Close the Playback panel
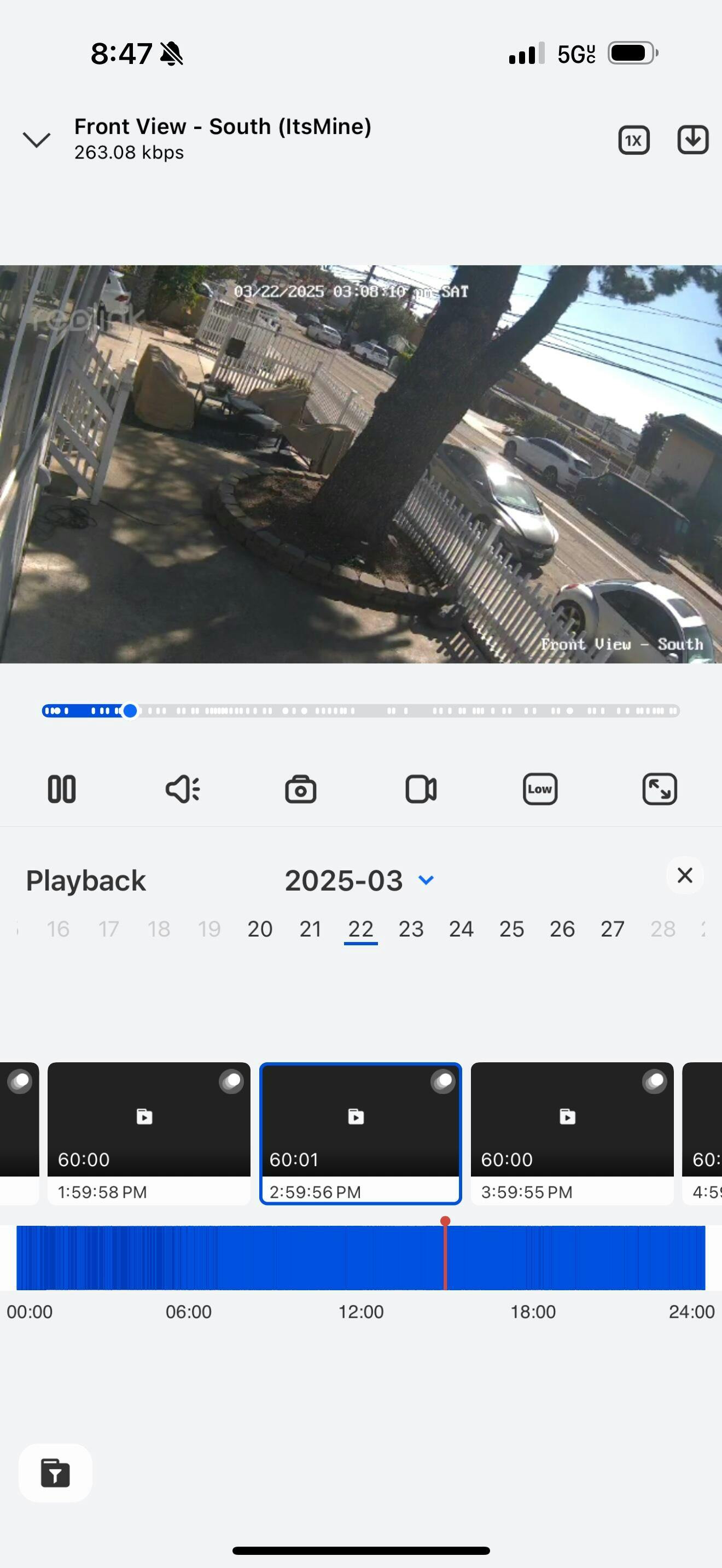 click(685, 875)
